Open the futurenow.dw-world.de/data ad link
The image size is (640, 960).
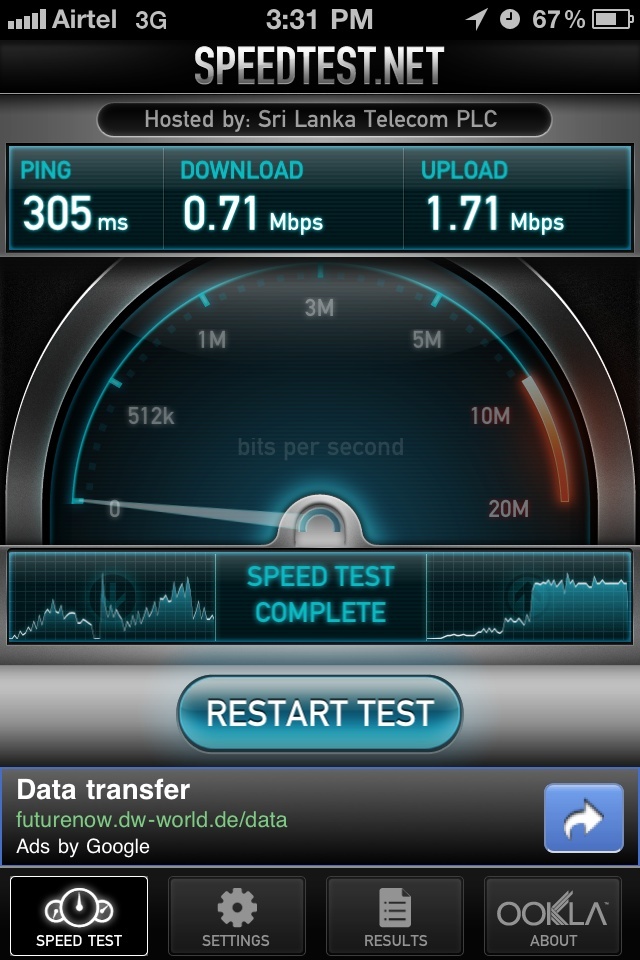152,820
